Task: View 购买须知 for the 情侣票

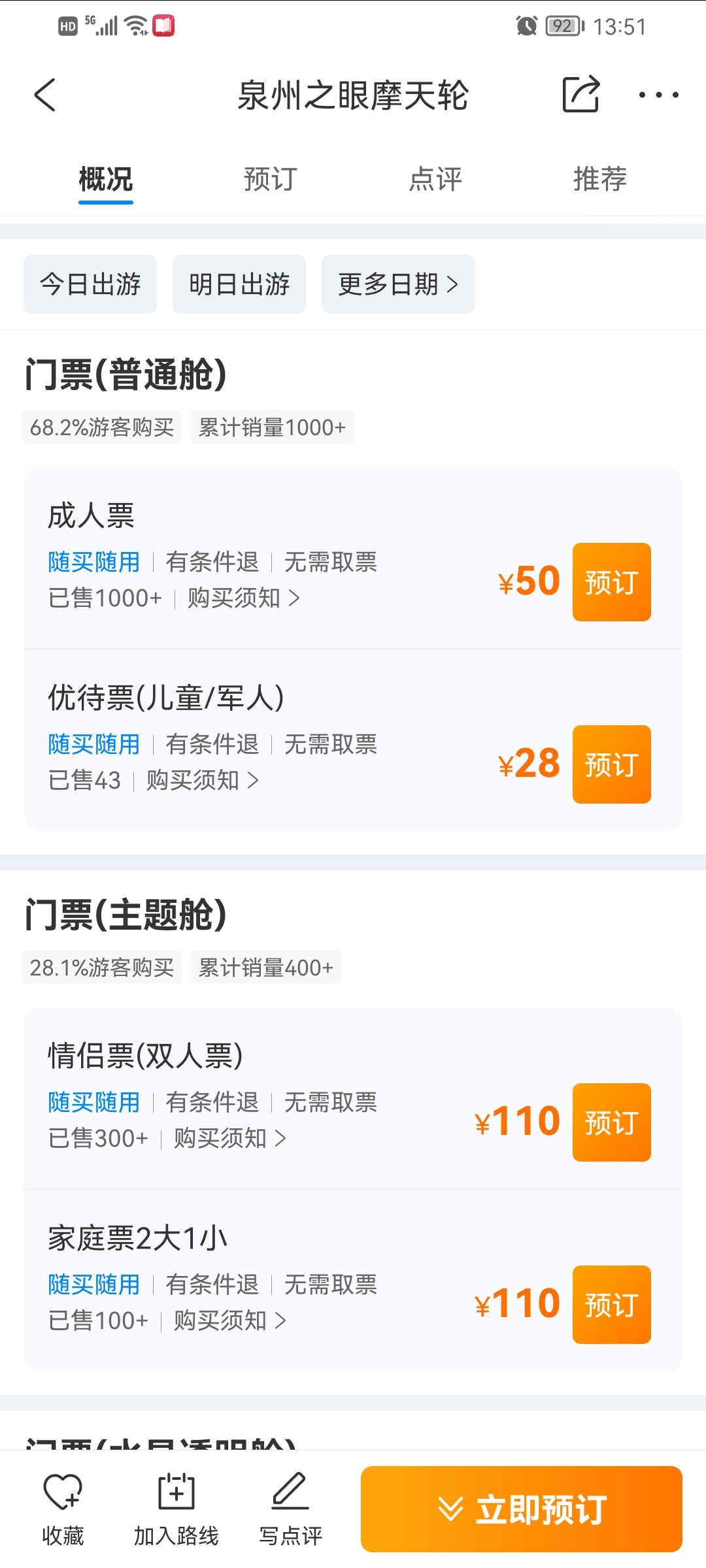Action: tap(229, 1139)
